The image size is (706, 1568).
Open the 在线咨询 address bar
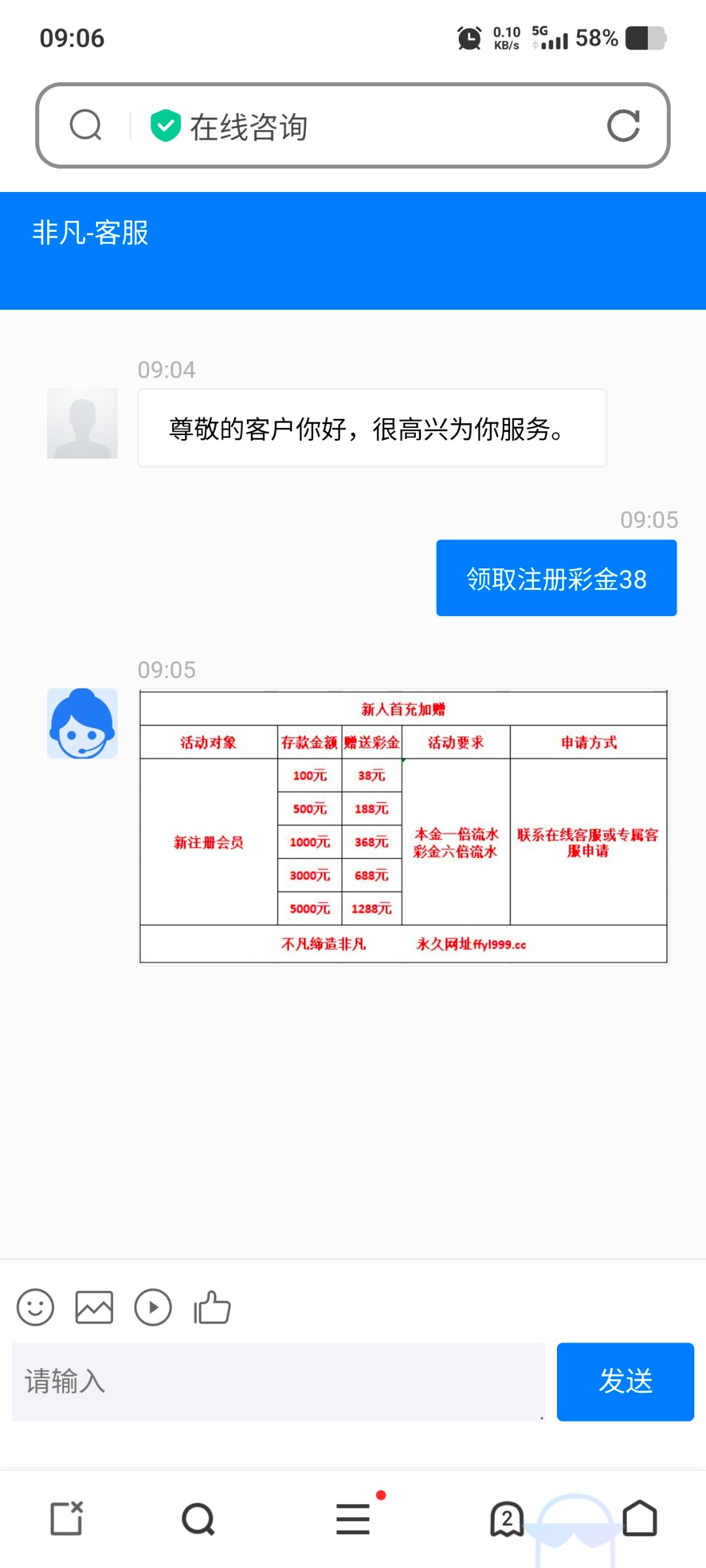tap(366, 126)
